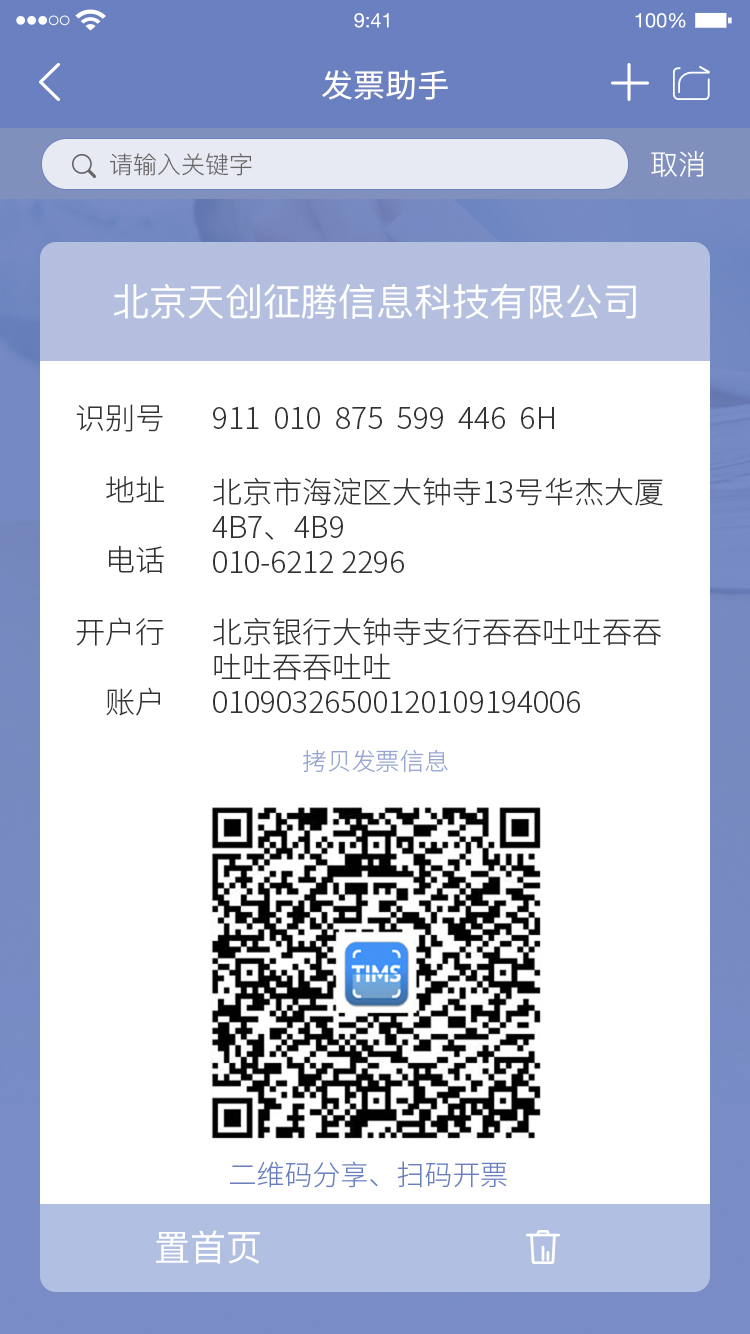Screen dimensions: 750x1334
Task: Go back using the top-left arrow
Action: (x=50, y=82)
